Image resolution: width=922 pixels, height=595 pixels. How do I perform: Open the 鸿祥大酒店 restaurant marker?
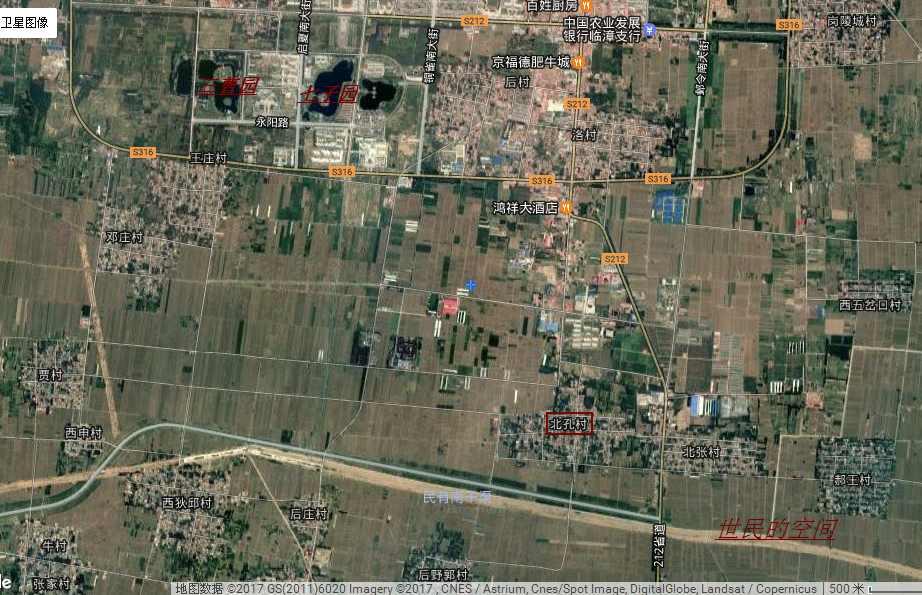coord(566,208)
